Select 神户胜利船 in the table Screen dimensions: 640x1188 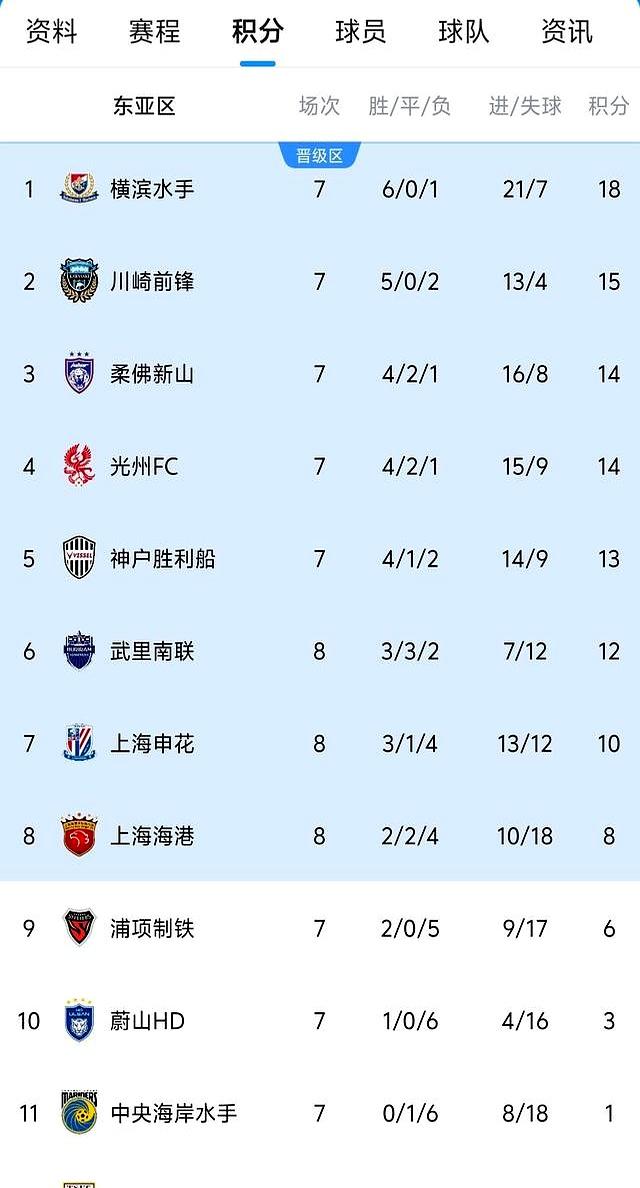162,559
